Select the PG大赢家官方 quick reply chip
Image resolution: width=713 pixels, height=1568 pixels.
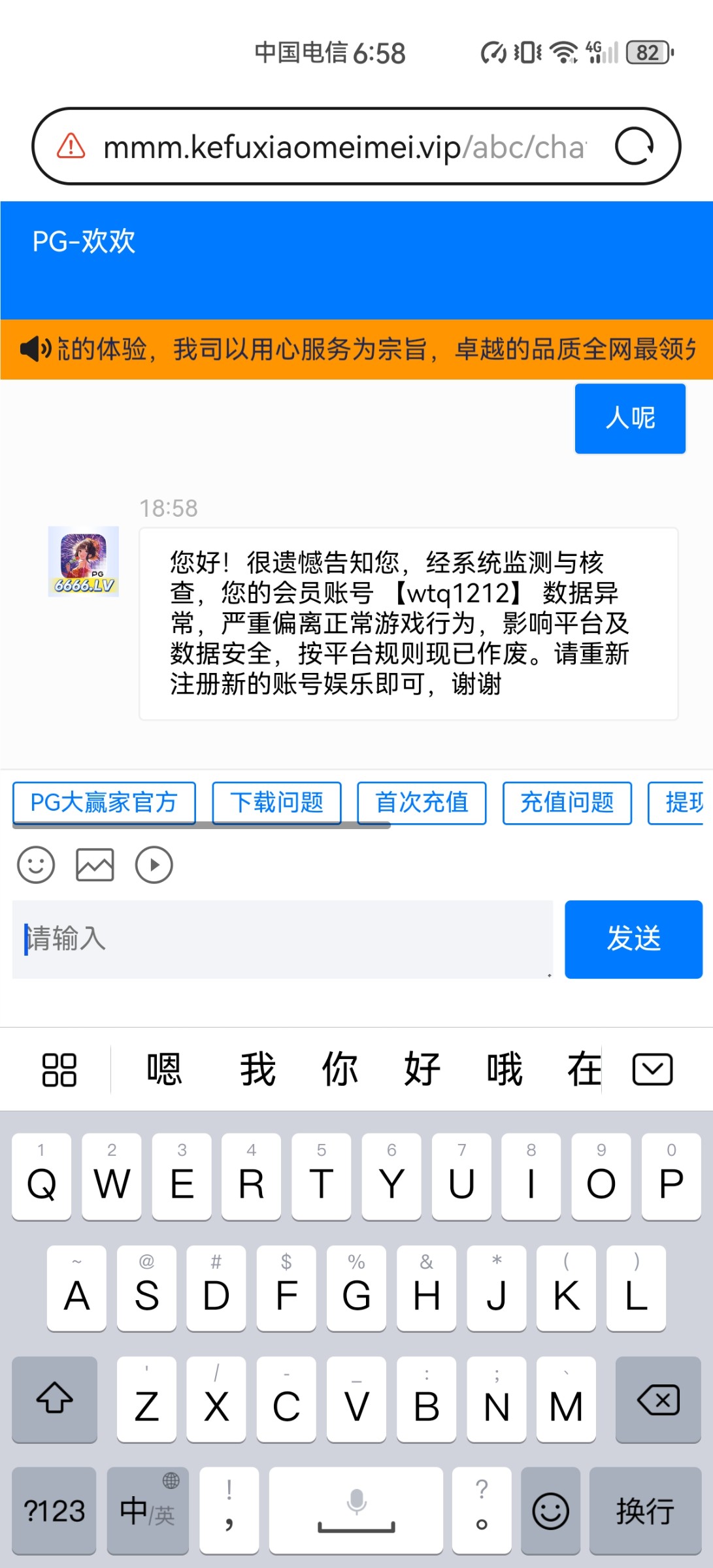tap(104, 802)
